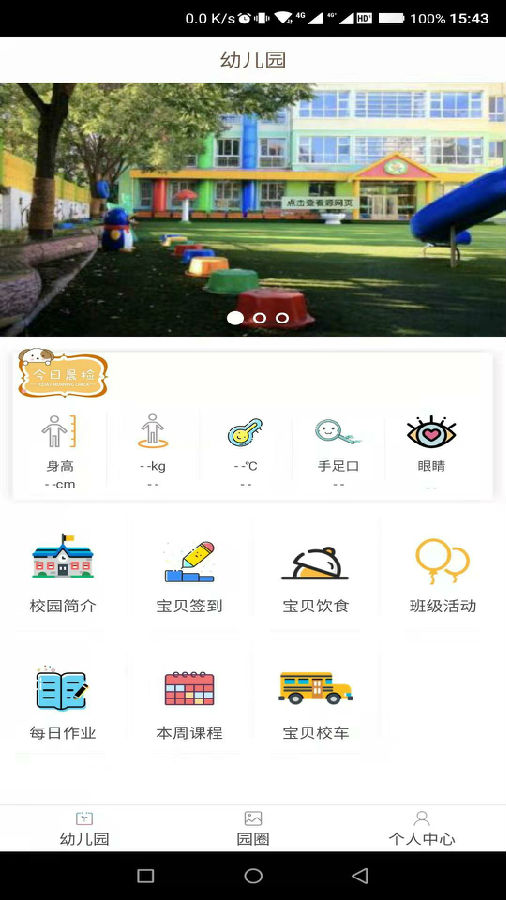Open 校园简介 campus introduction
Image resolution: width=506 pixels, height=900 pixels.
pos(63,573)
